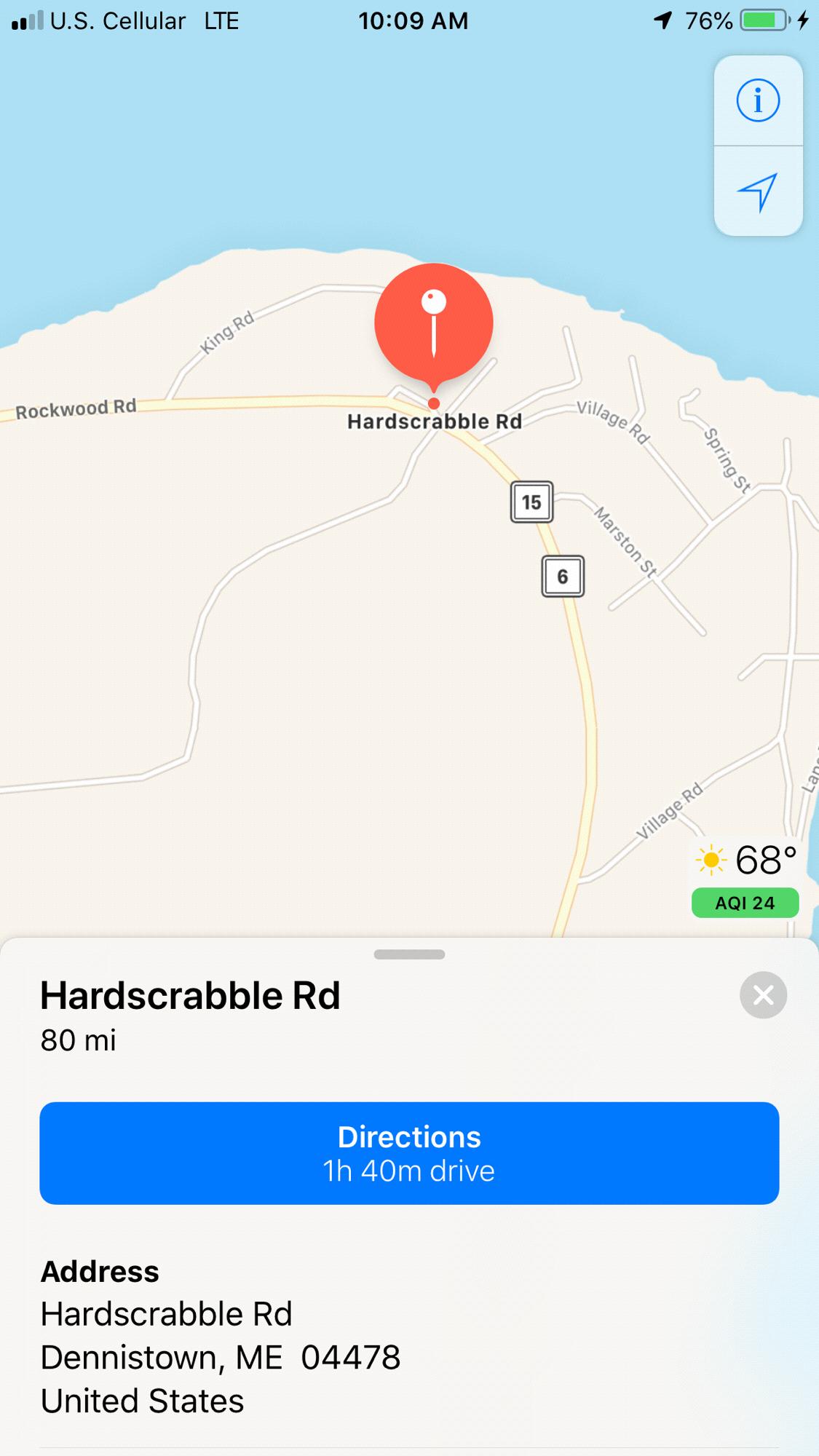
Task: Get directions to Hardscrabble Rd
Action: pyautogui.click(x=409, y=1153)
